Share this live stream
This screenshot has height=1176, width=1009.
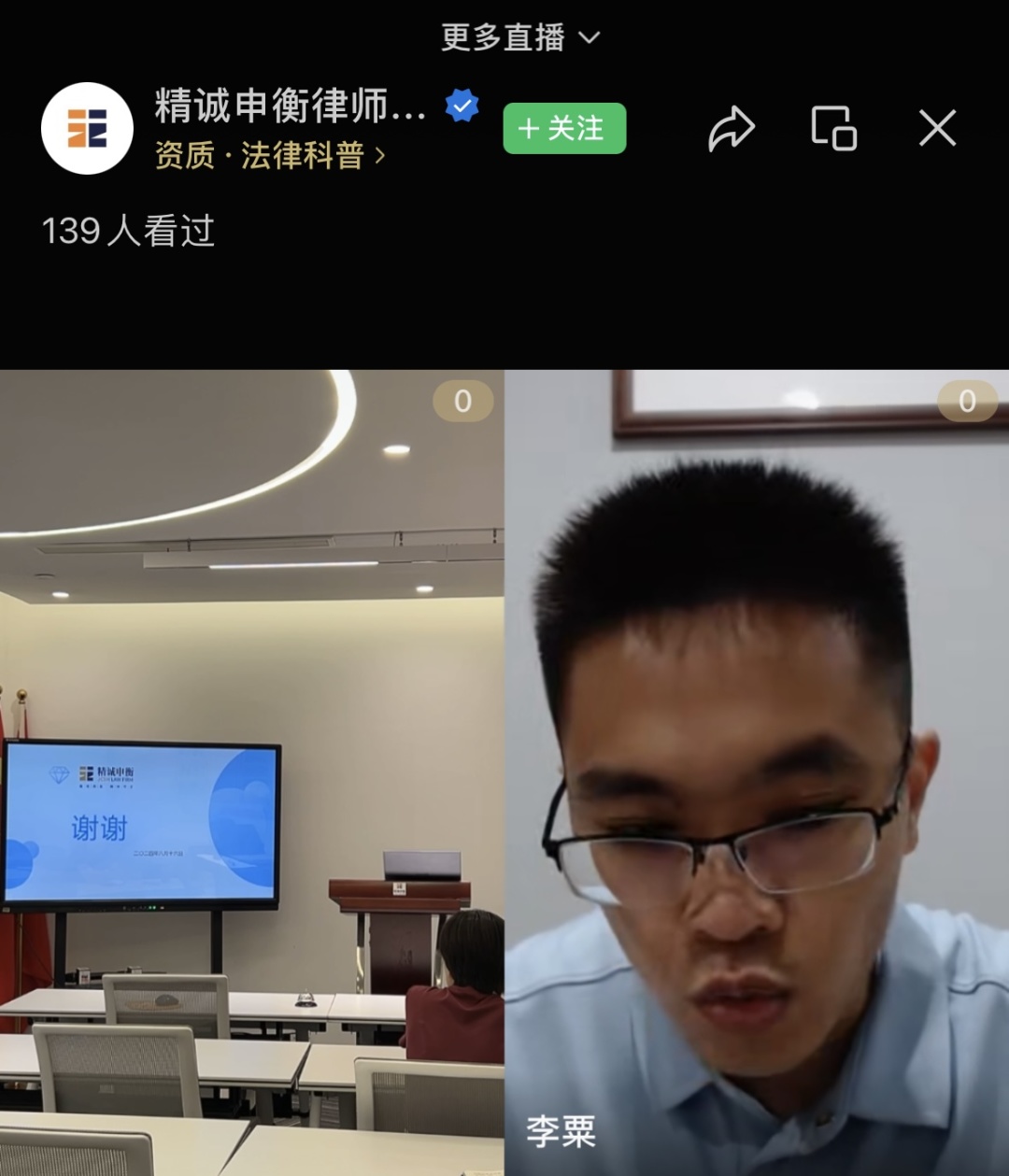tap(731, 128)
